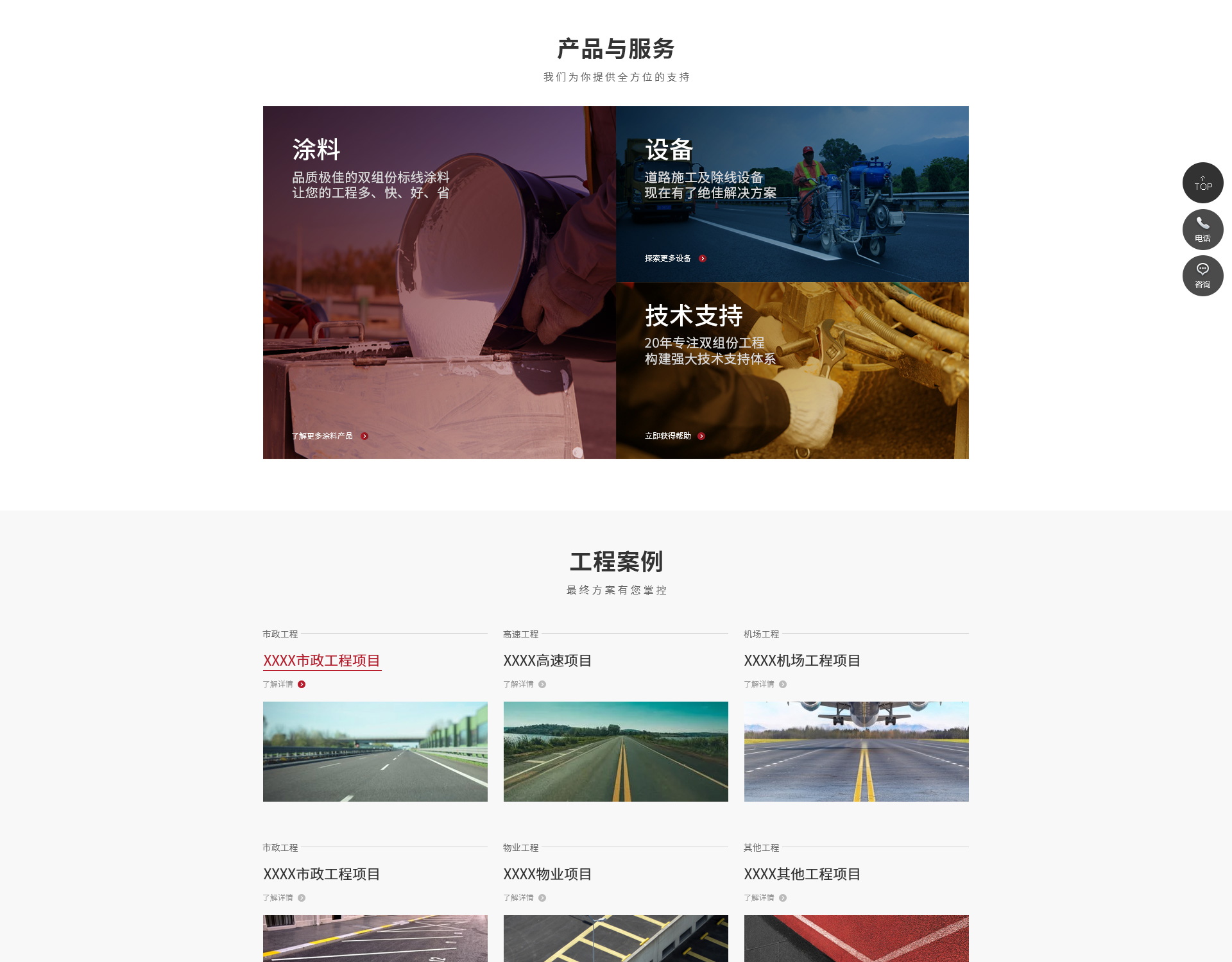Tap 了解详情 under XXXX其他工程项目
This screenshot has width=1232, height=962.
pos(765,898)
